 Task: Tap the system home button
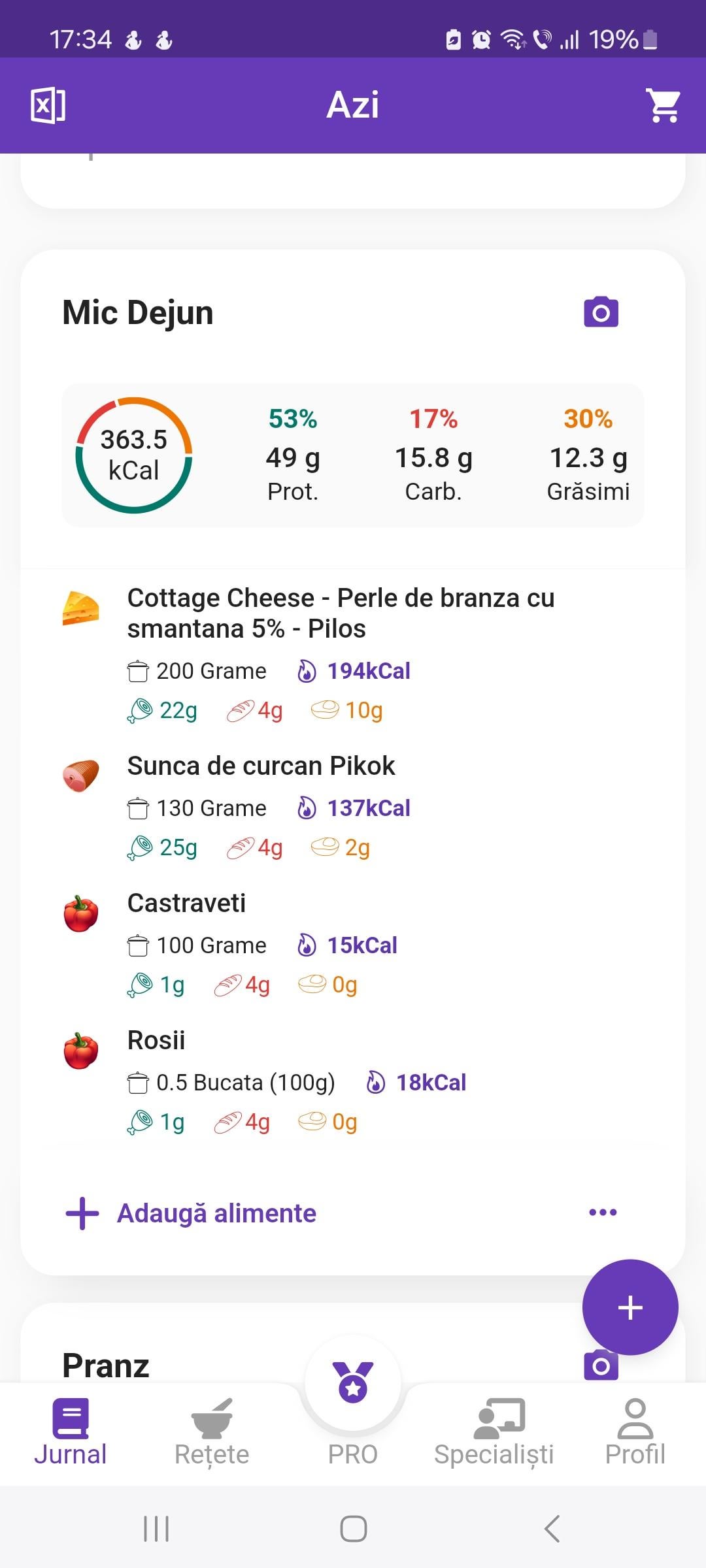coord(353,1529)
